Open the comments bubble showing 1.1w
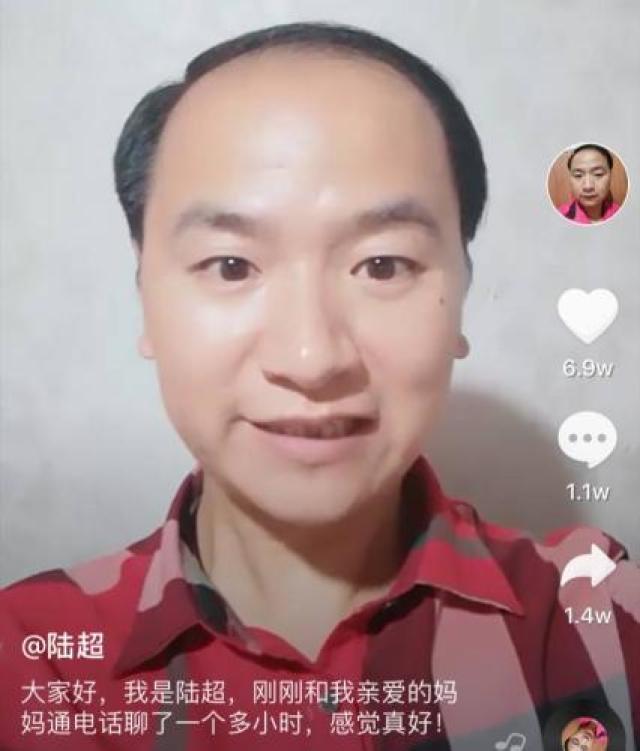The width and height of the screenshot is (640, 751). click(x=587, y=441)
